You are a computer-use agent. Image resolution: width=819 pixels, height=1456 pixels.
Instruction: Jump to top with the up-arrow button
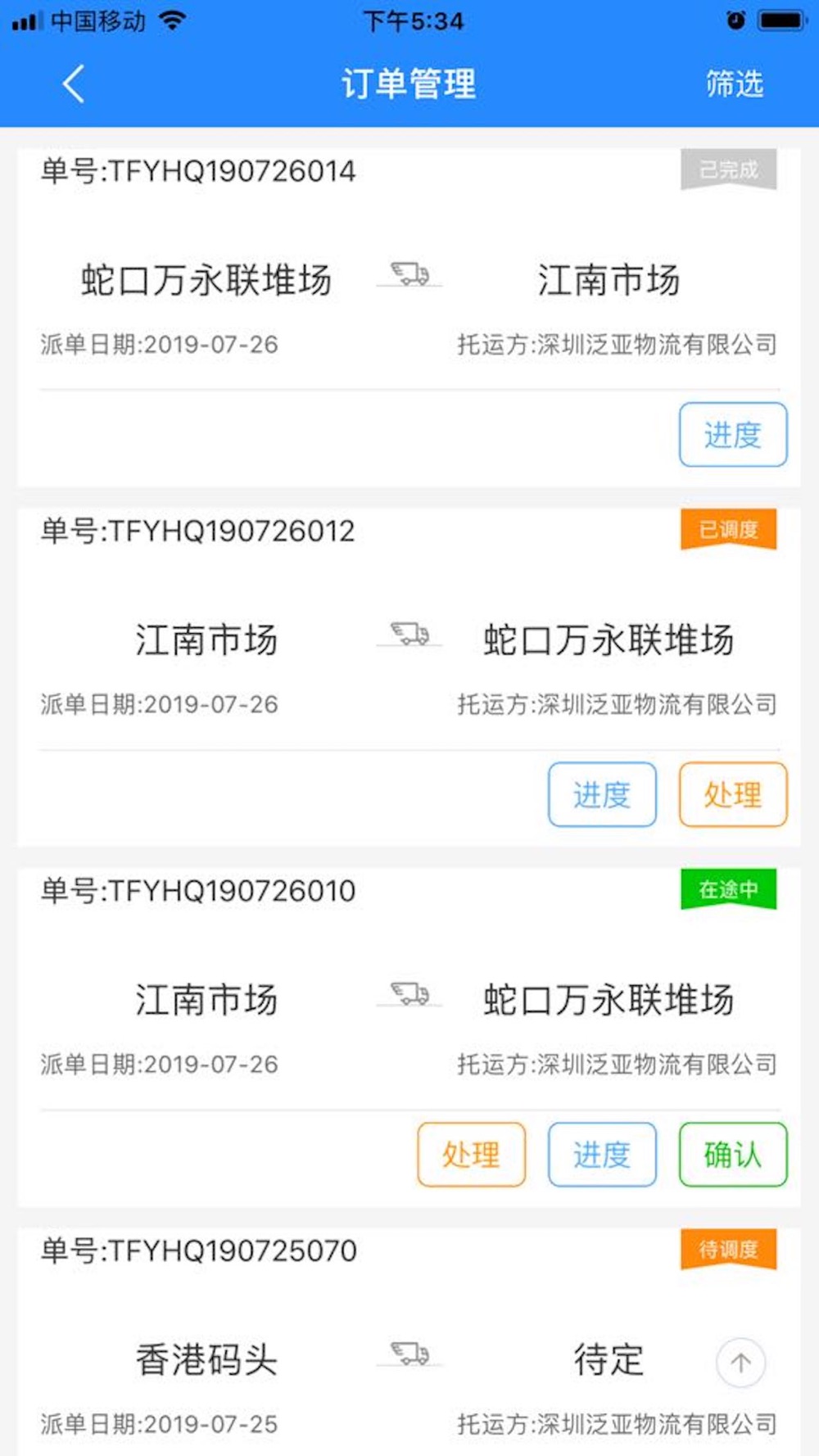click(740, 1363)
